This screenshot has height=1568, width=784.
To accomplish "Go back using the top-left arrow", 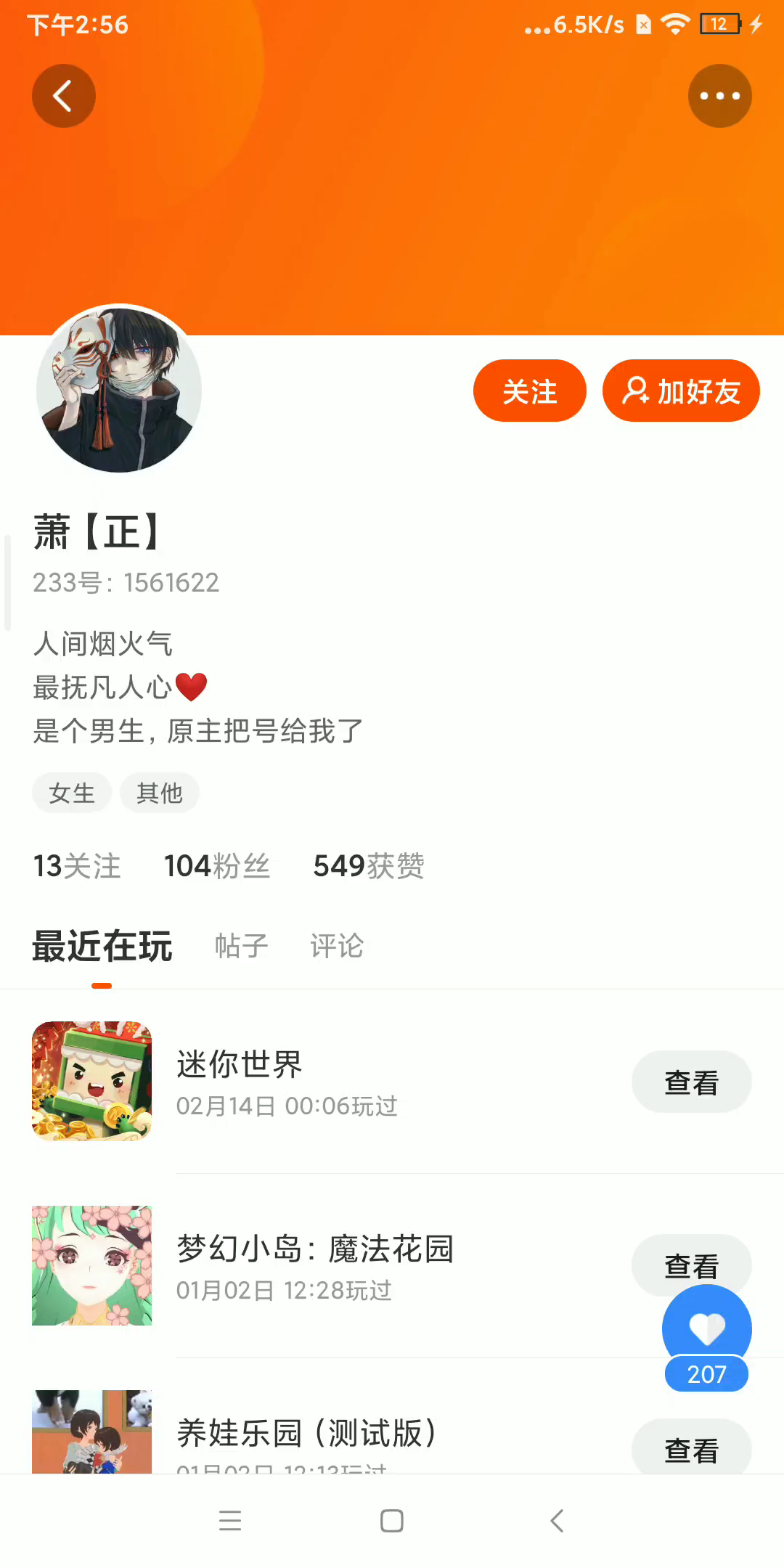I will point(64,96).
